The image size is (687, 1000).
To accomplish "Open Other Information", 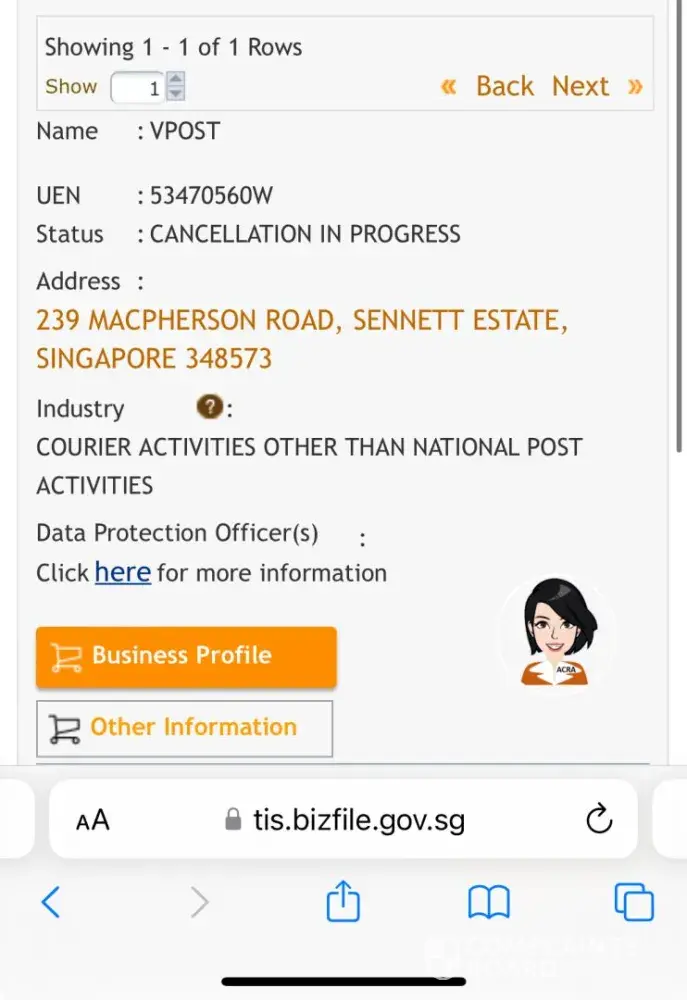I will 184,728.
